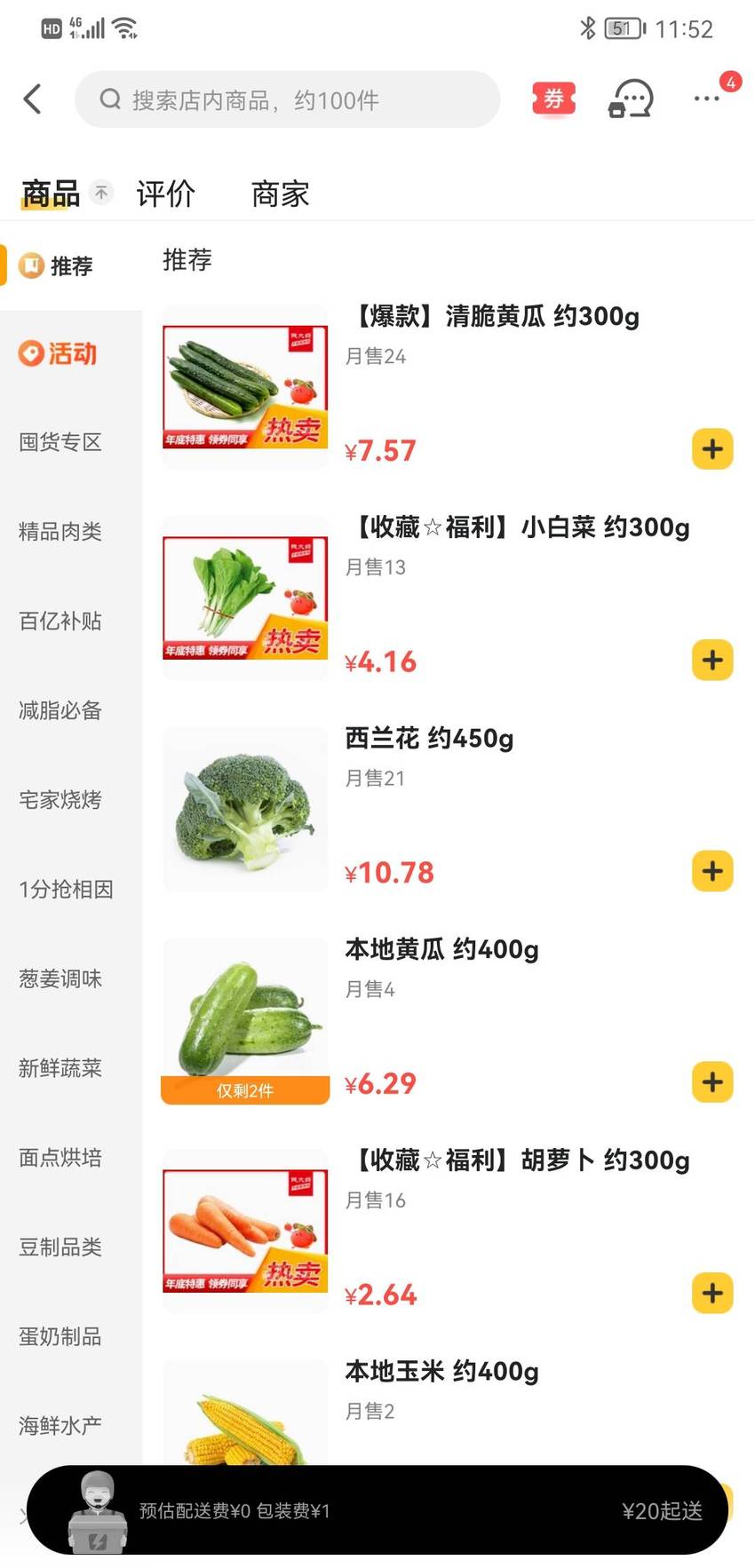Screen dimensions: 755x1568
Task: Open the shopping cart bar at bottom
Action: [377, 1509]
